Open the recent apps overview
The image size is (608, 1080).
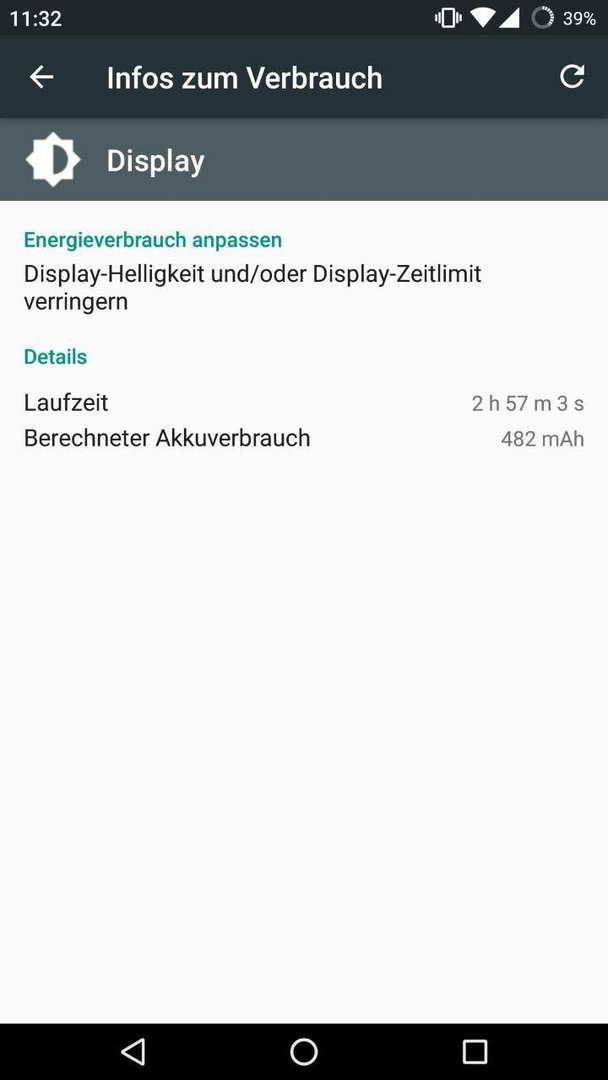point(474,1052)
